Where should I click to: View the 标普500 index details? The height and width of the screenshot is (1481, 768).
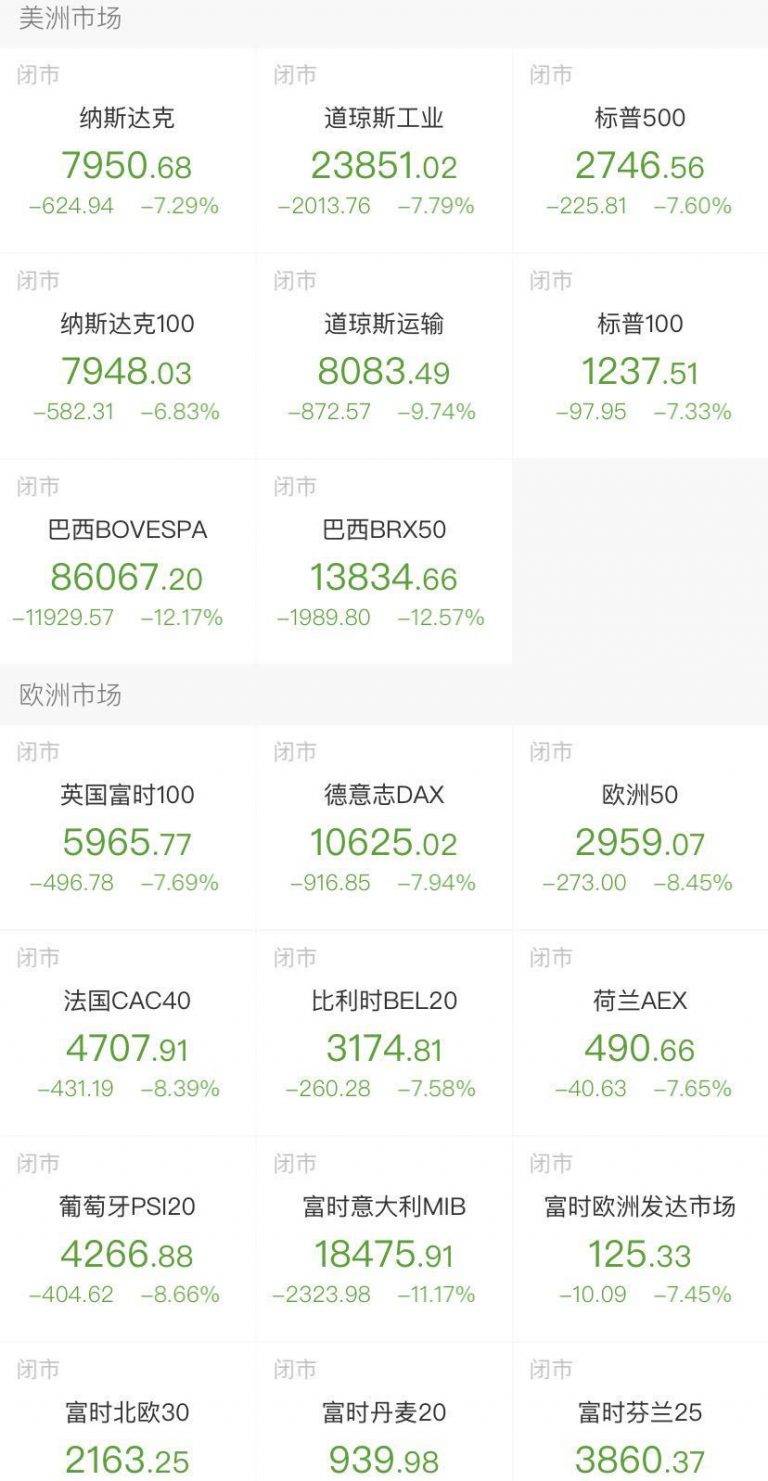(x=641, y=149)
